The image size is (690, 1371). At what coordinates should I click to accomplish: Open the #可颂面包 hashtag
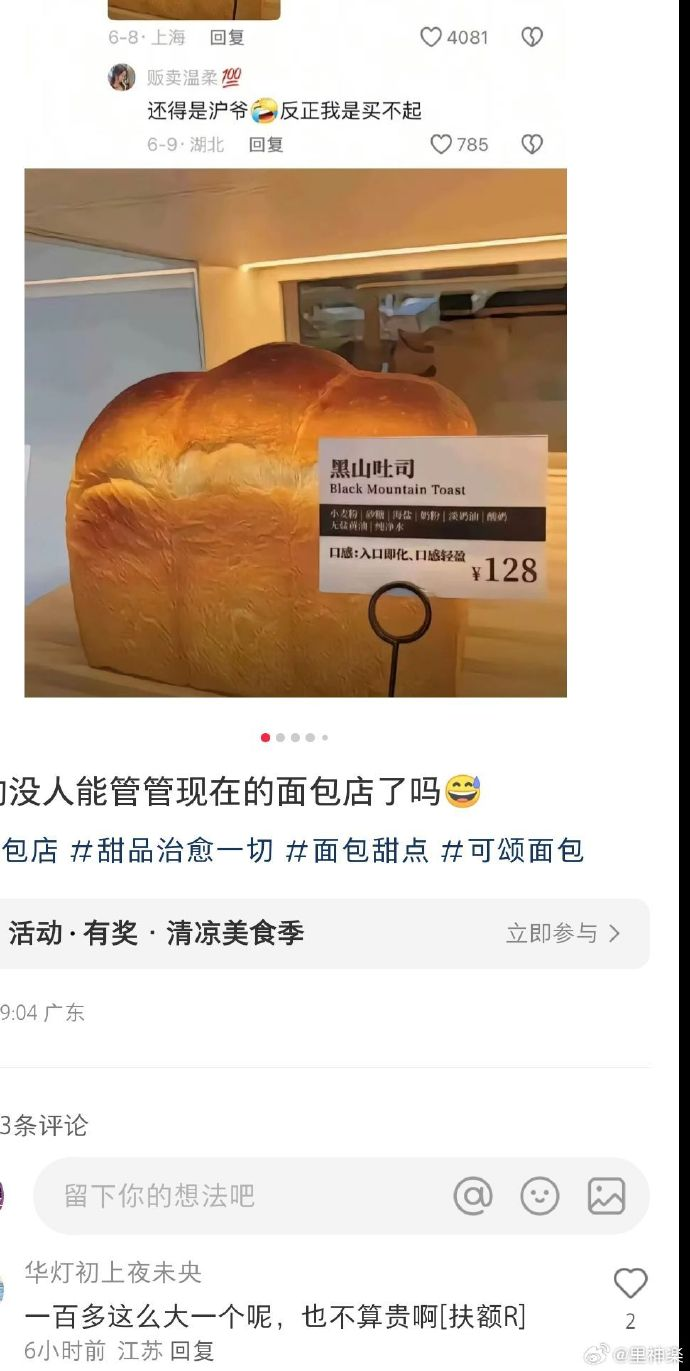click(512, 850)
